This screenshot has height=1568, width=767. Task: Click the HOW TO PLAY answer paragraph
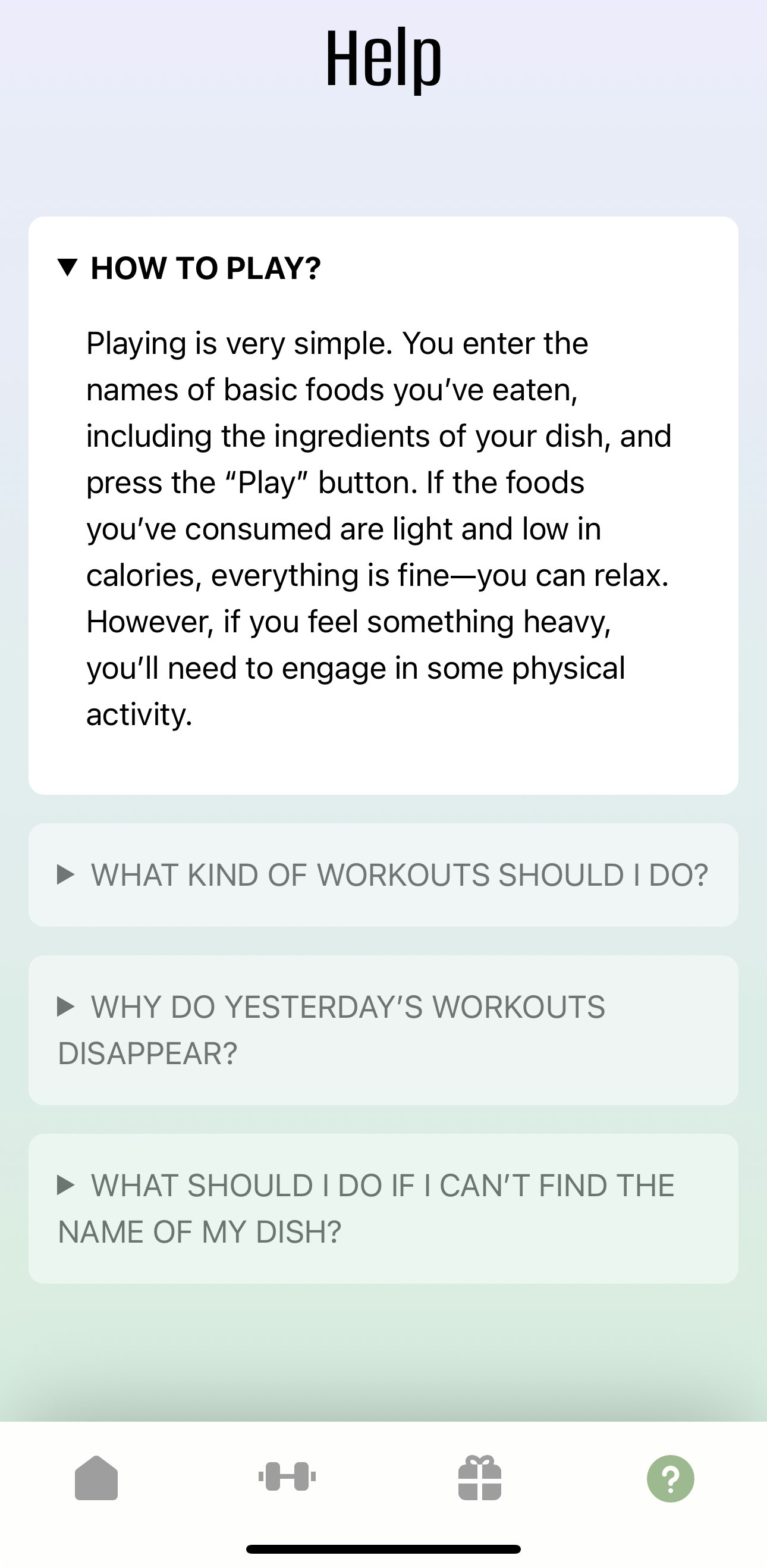tap(379, 528)
